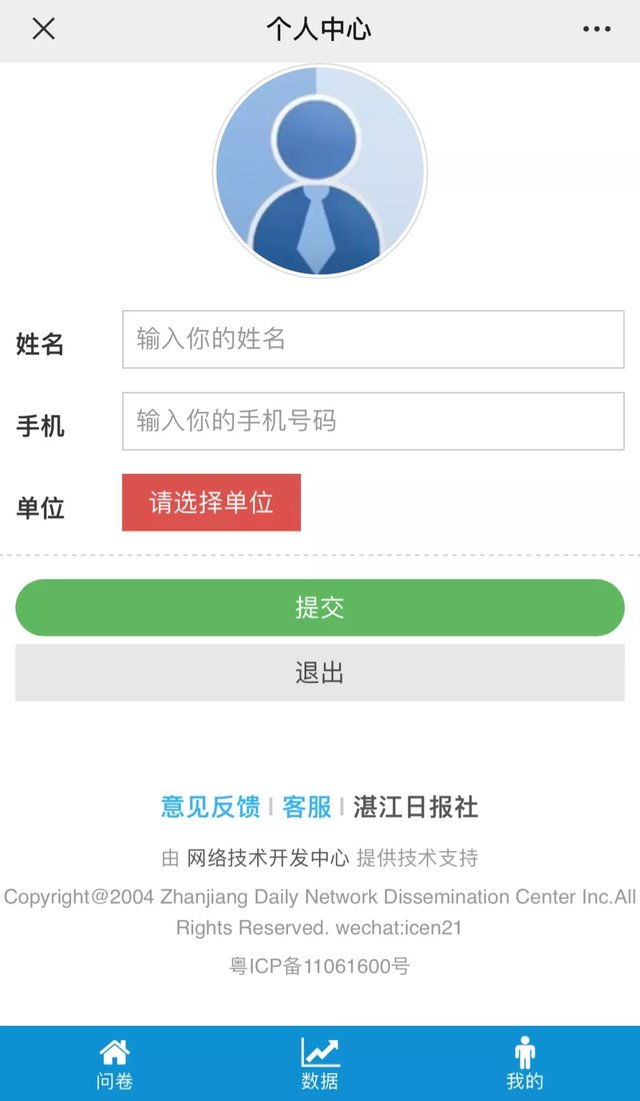
Task: Open the three-dot overflow menu
Action: click(596, 29)
